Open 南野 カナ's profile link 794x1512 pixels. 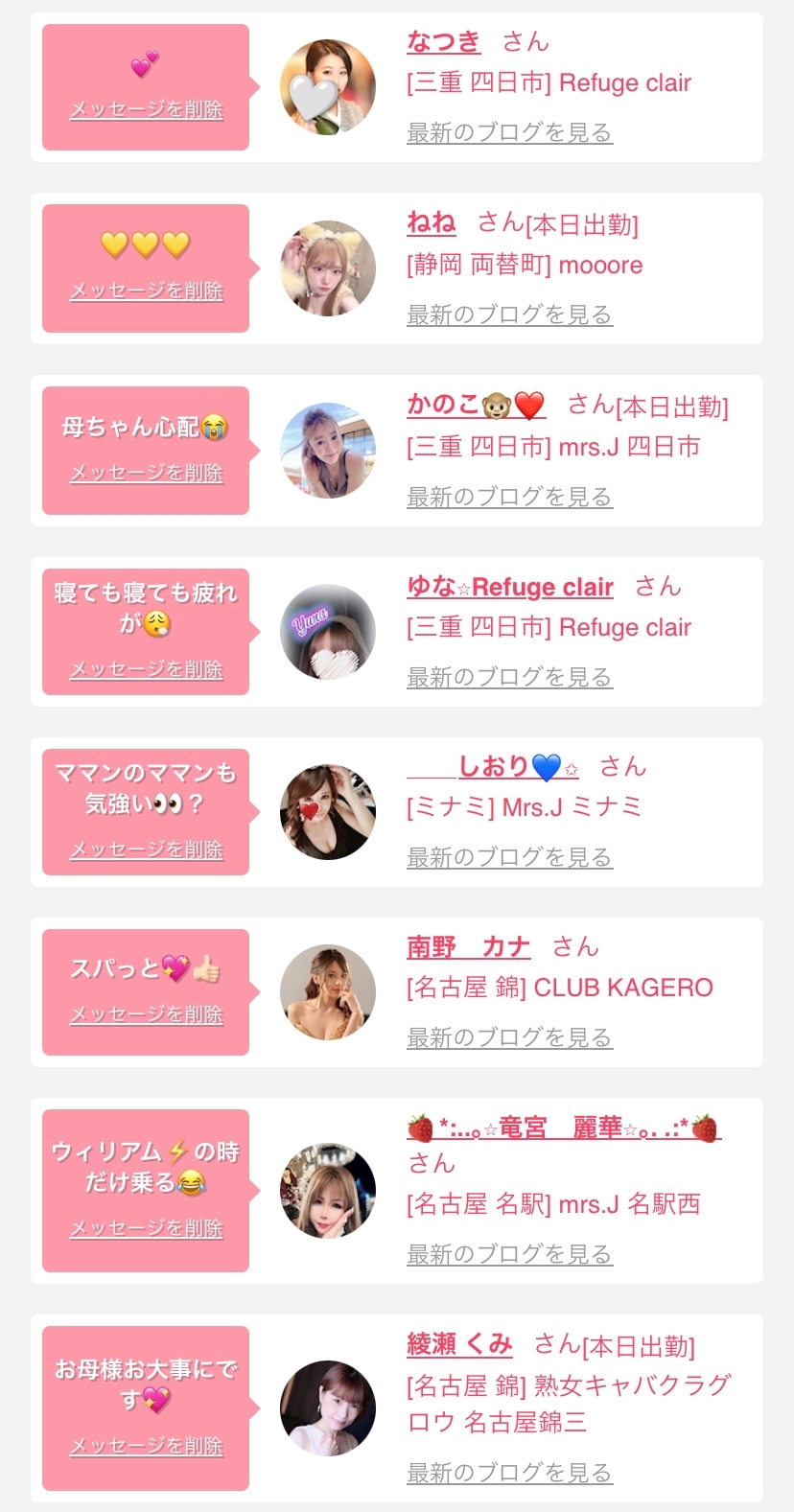point(468,947)
